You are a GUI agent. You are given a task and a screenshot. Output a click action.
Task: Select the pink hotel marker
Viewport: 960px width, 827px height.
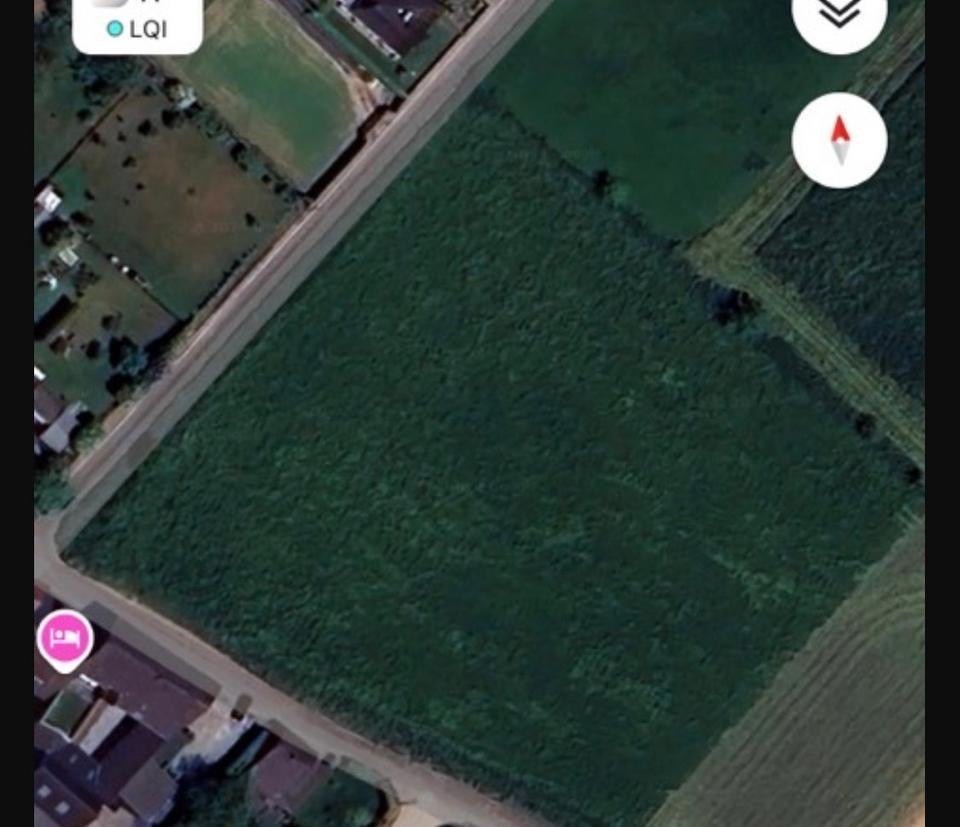66,637
